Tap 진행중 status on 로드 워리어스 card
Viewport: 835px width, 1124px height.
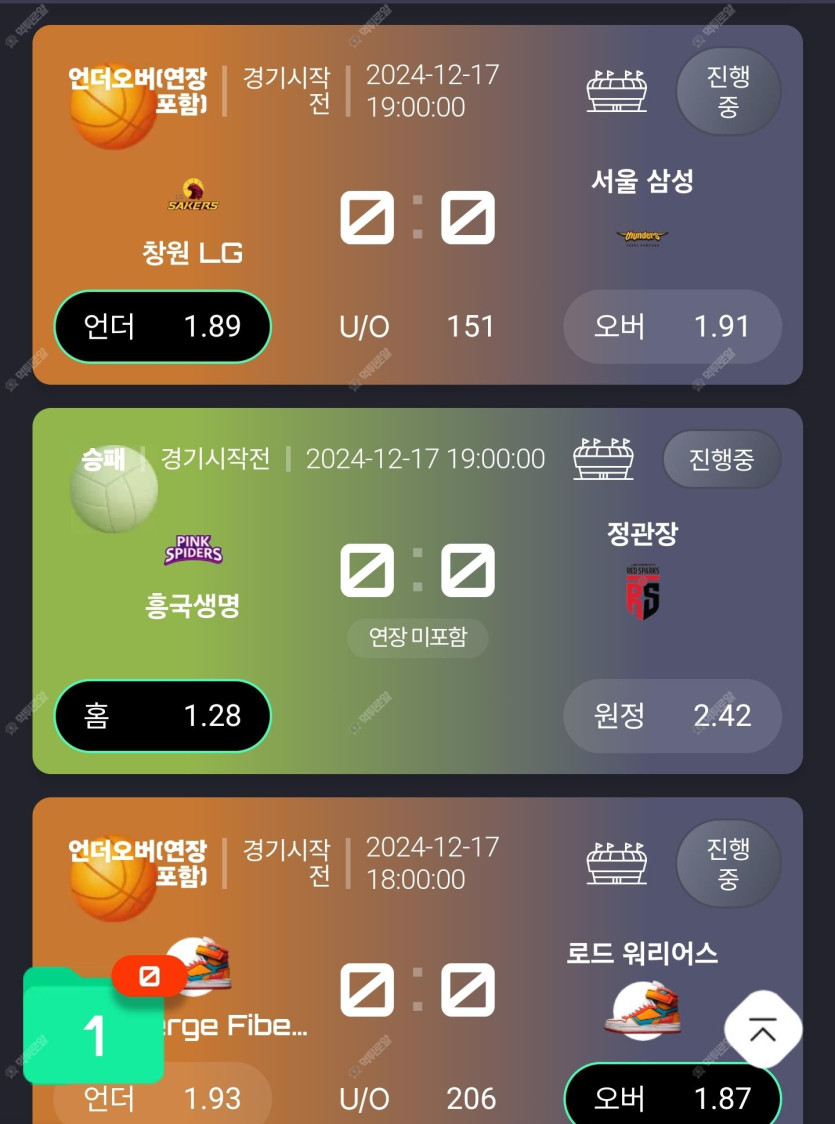[x=728, y=864]
